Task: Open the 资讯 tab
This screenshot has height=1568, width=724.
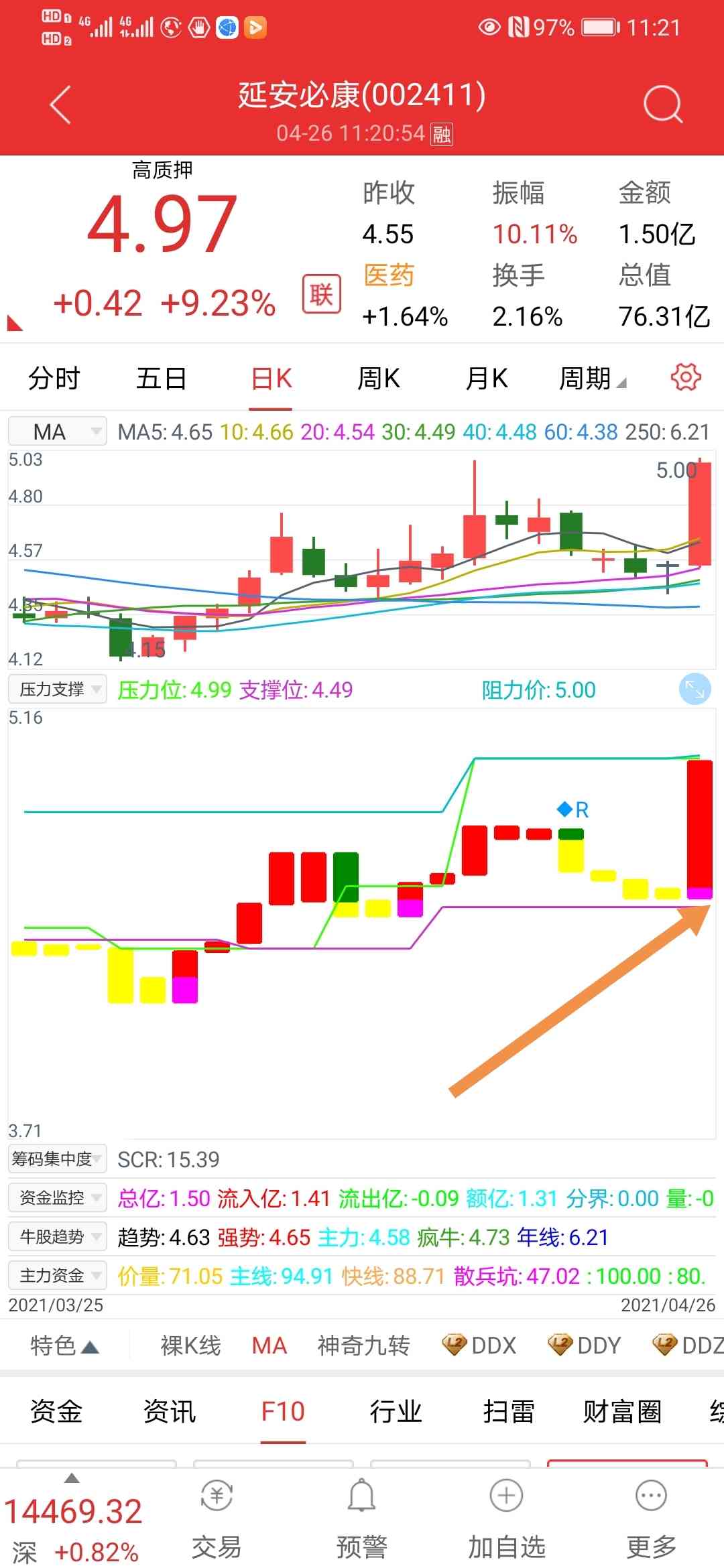Action: point(169,1411)
